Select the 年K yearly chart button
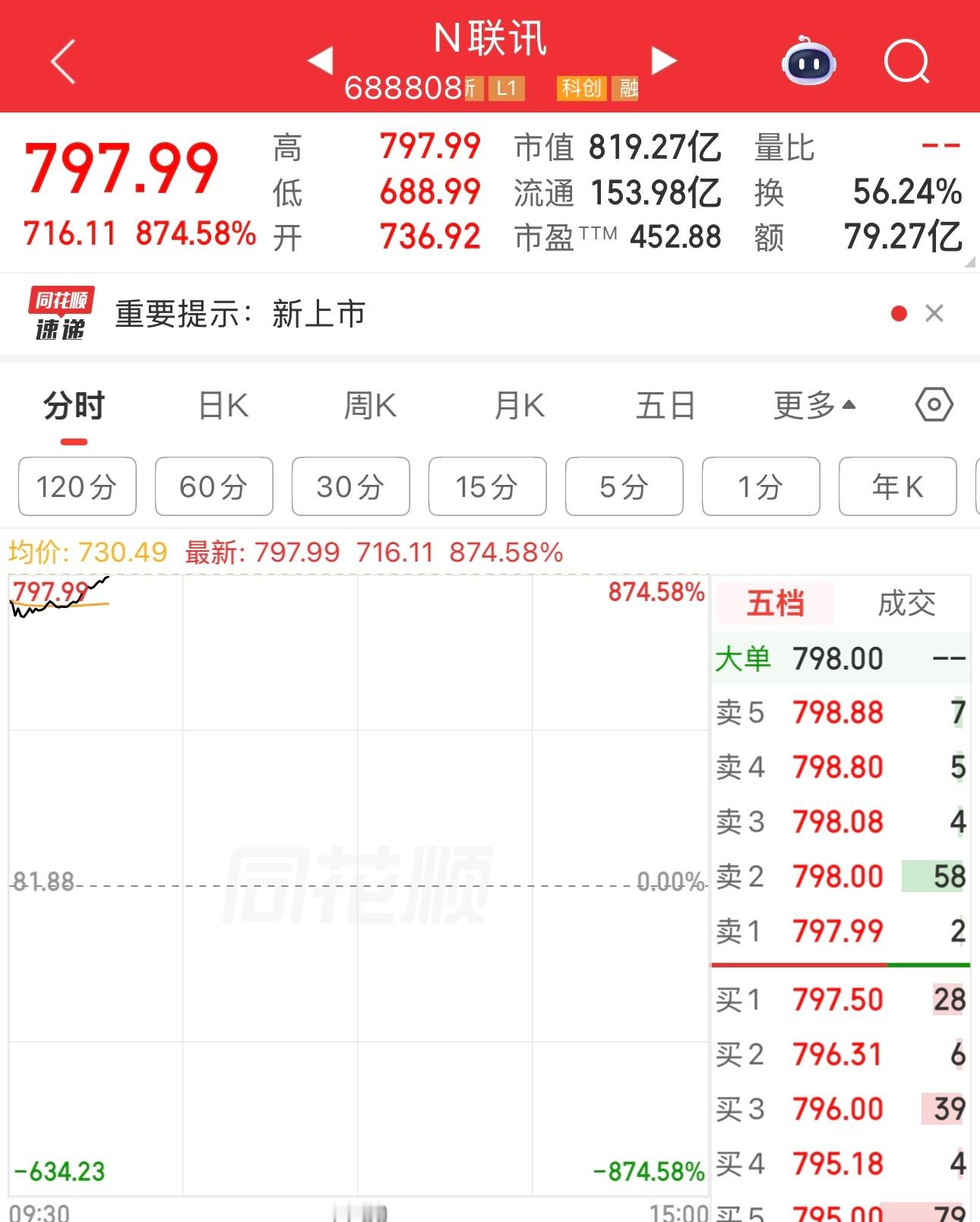 point(897,486)
